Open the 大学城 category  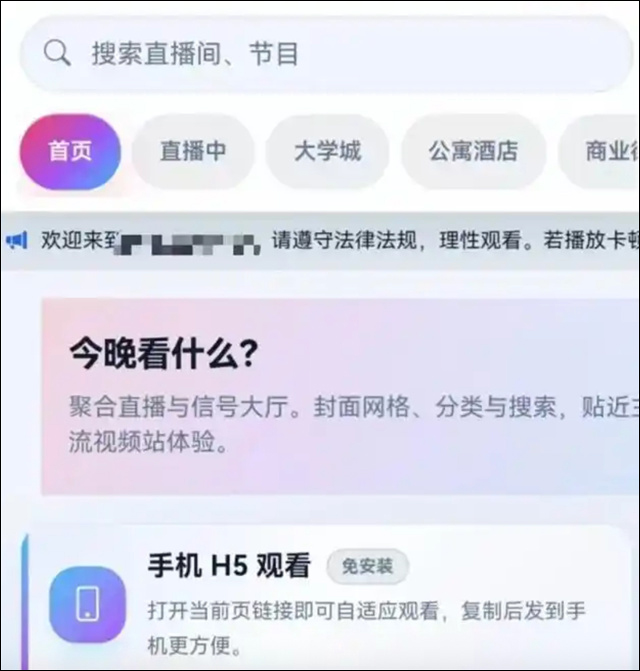pos(327,152)
